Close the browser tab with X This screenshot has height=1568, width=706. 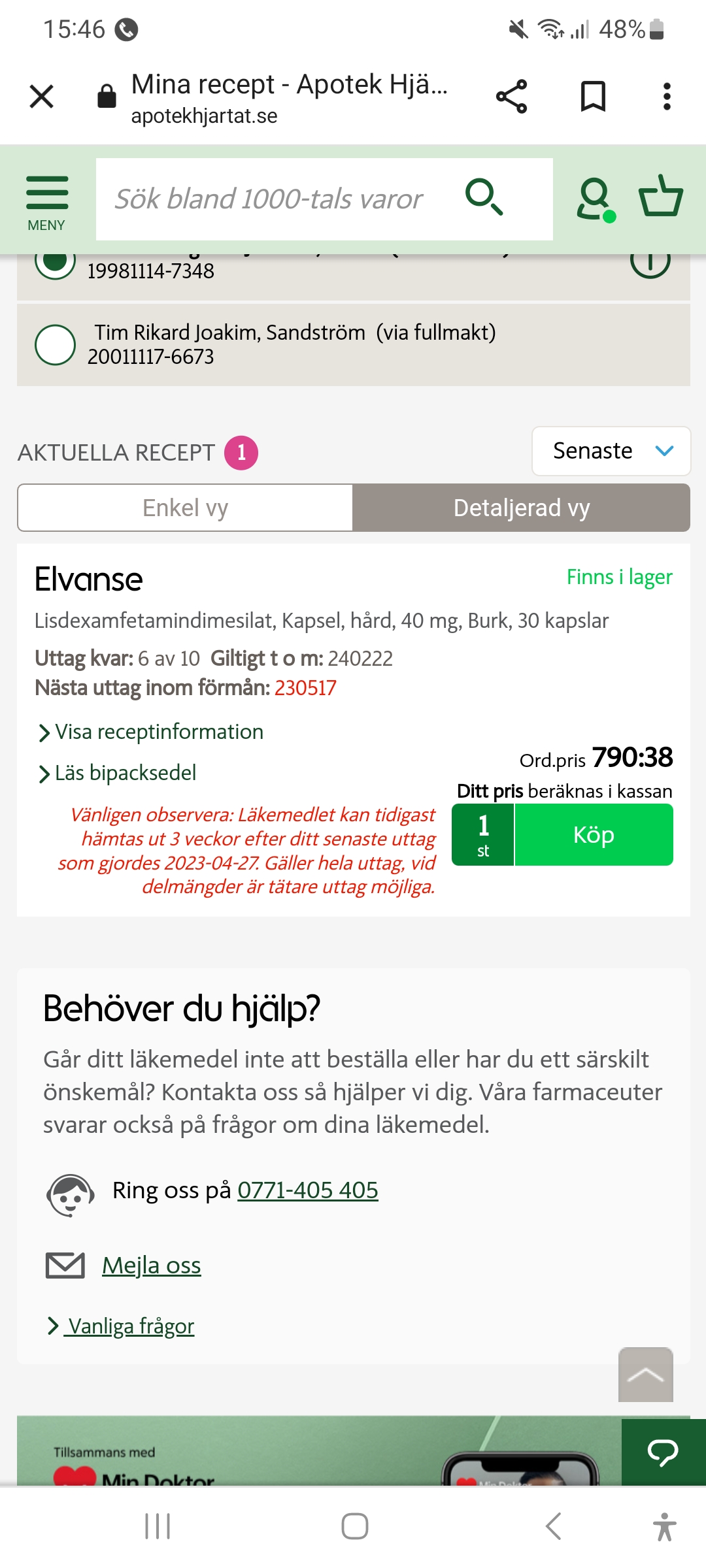click(x=42, y=97)
